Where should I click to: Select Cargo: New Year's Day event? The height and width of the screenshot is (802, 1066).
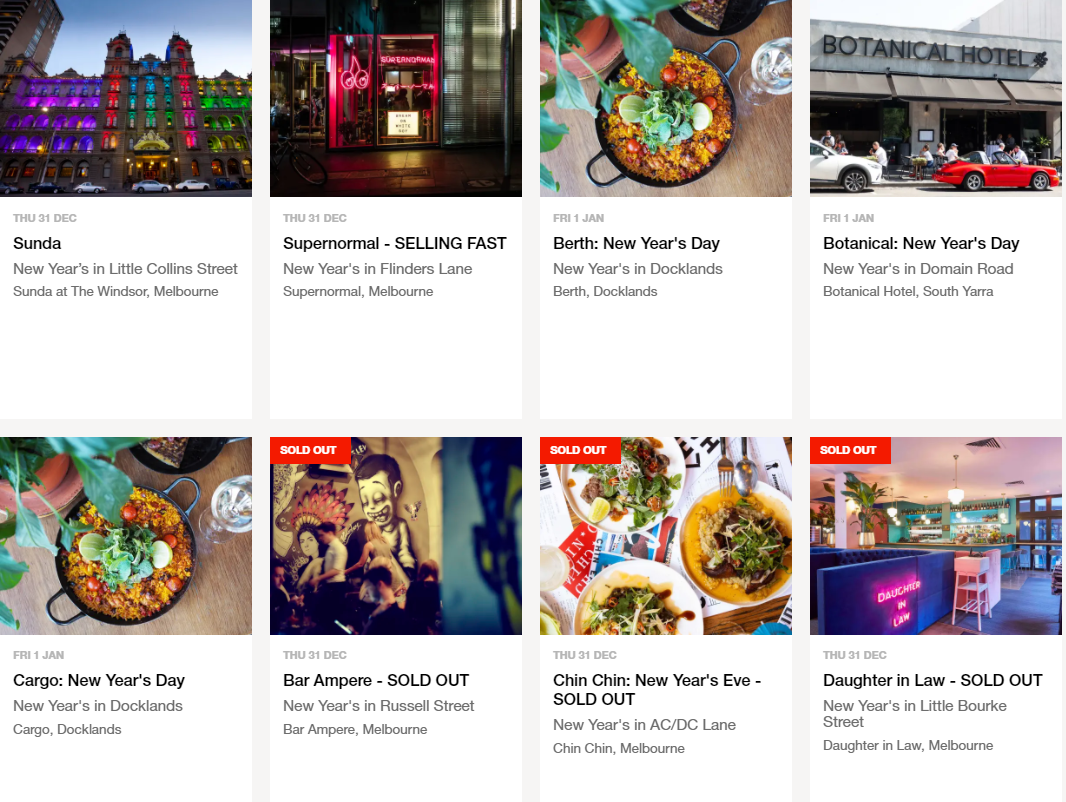tap(99, 680)
